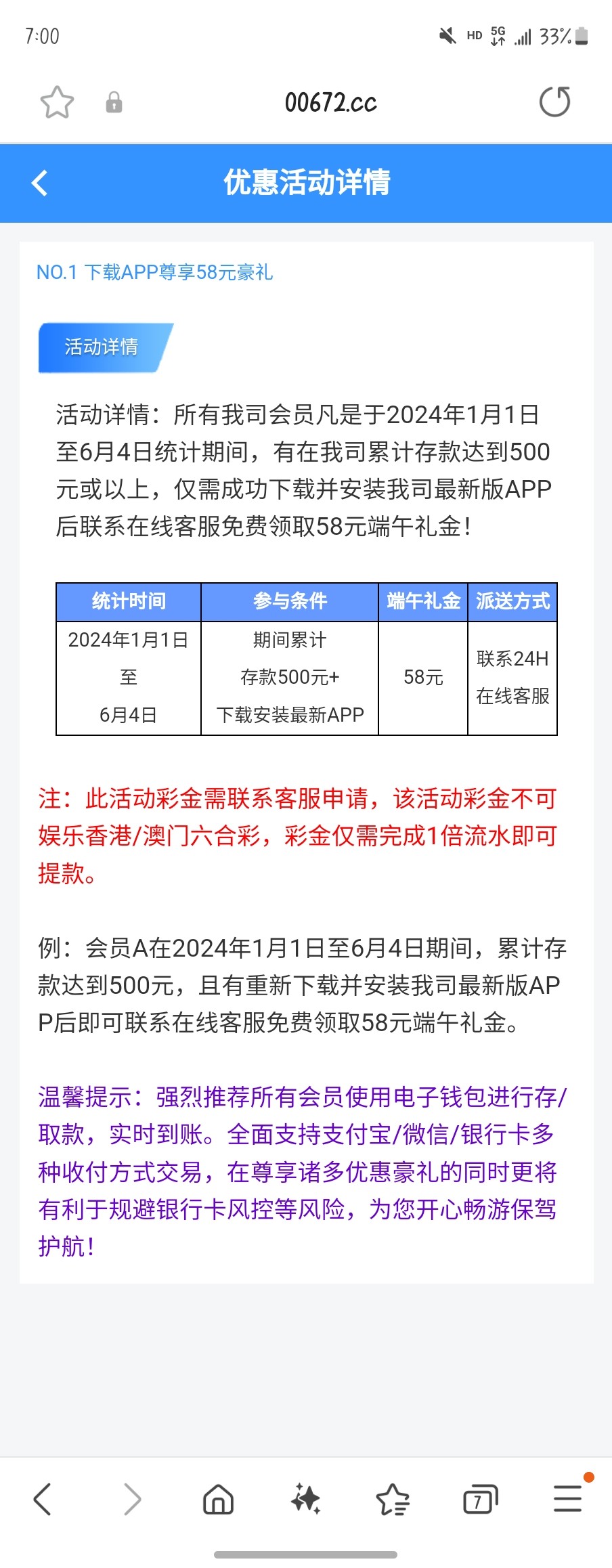
Task: Navigate back in browser toolbar
Action: click(42, 1498)
